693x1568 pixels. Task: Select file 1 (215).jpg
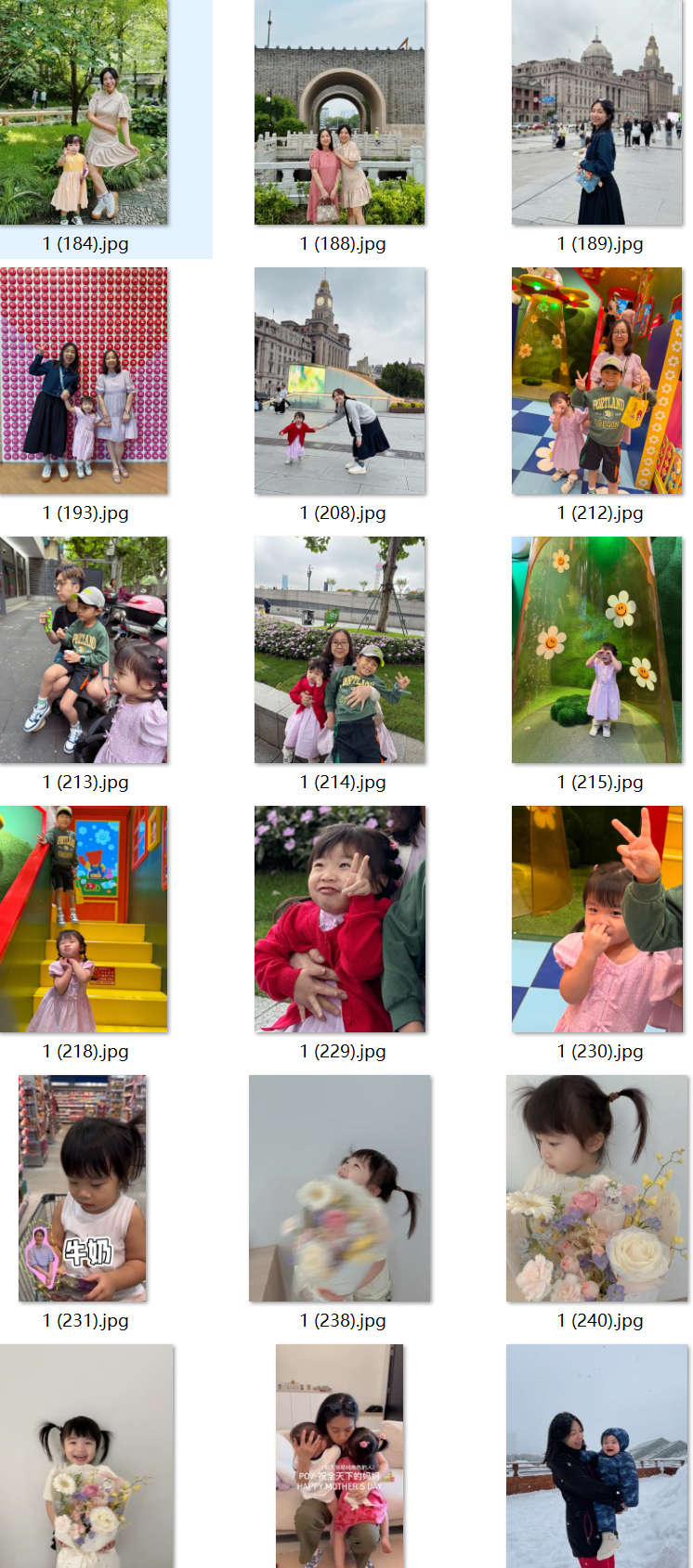tap(596, 650)
